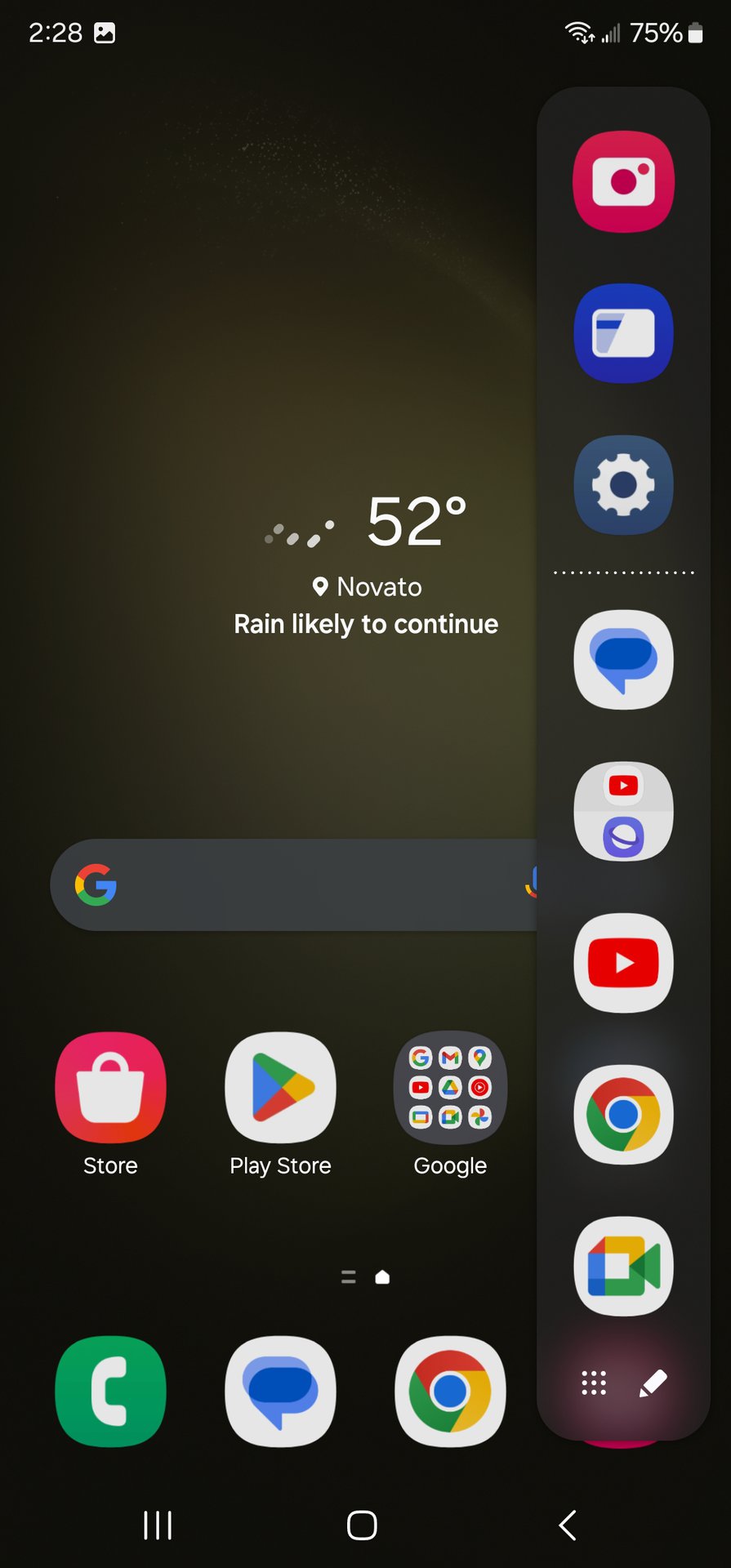Launch the YouTube and Internet app pair
Image resolution: width=731 pixels, height=1568 pixels.
[623, 812]
